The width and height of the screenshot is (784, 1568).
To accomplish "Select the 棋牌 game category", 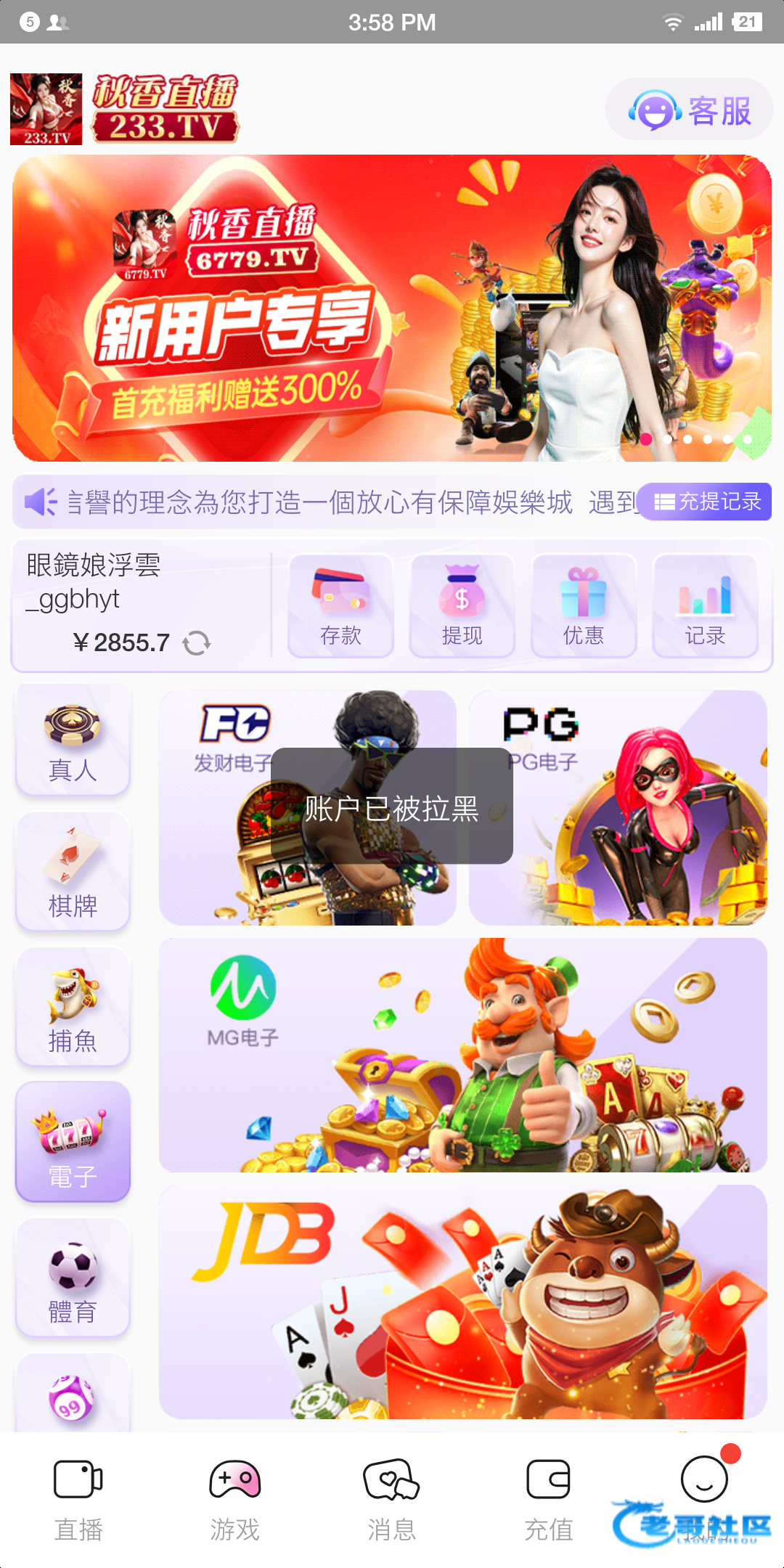I will [x=73, y=872].
